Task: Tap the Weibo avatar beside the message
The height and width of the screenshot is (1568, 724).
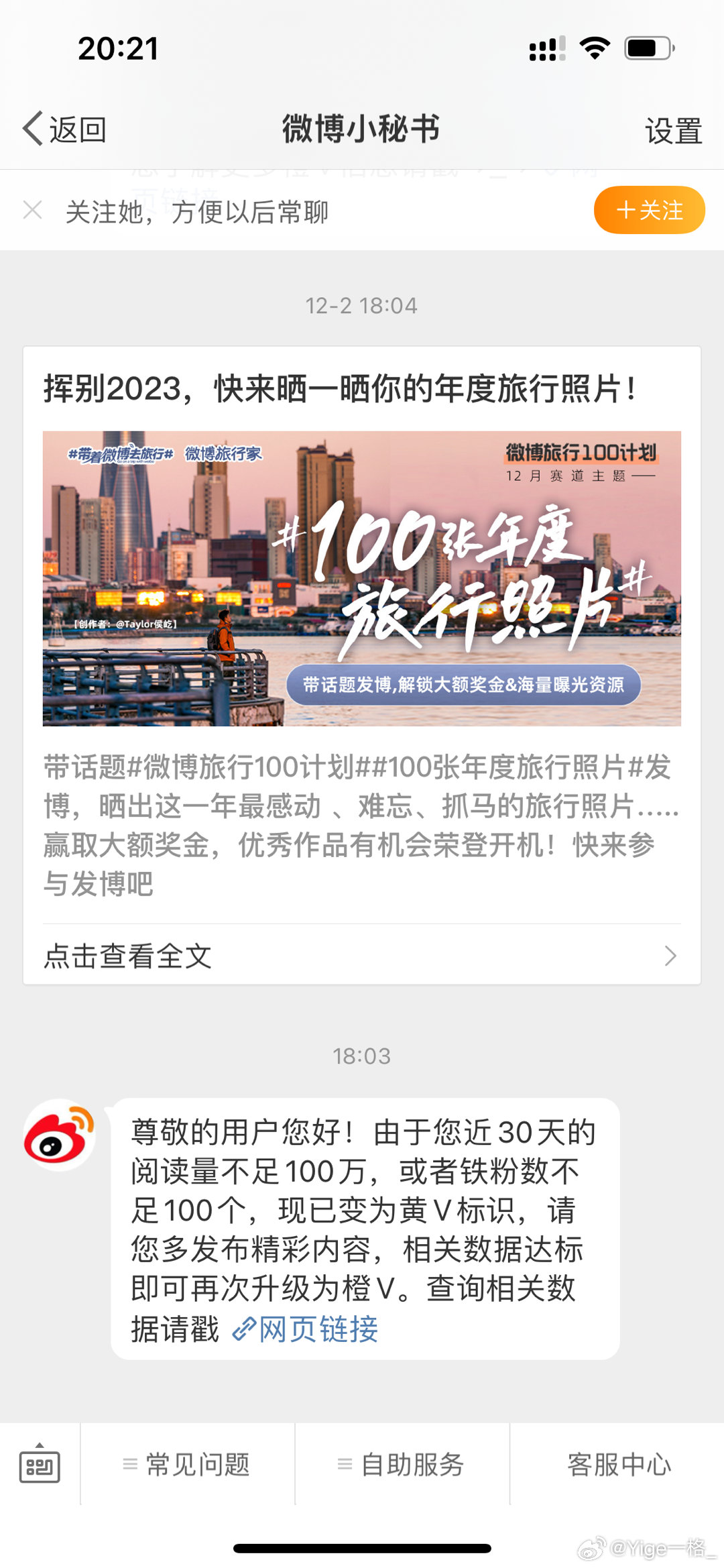Action: pyautogui.click(x=59, y=1135)
